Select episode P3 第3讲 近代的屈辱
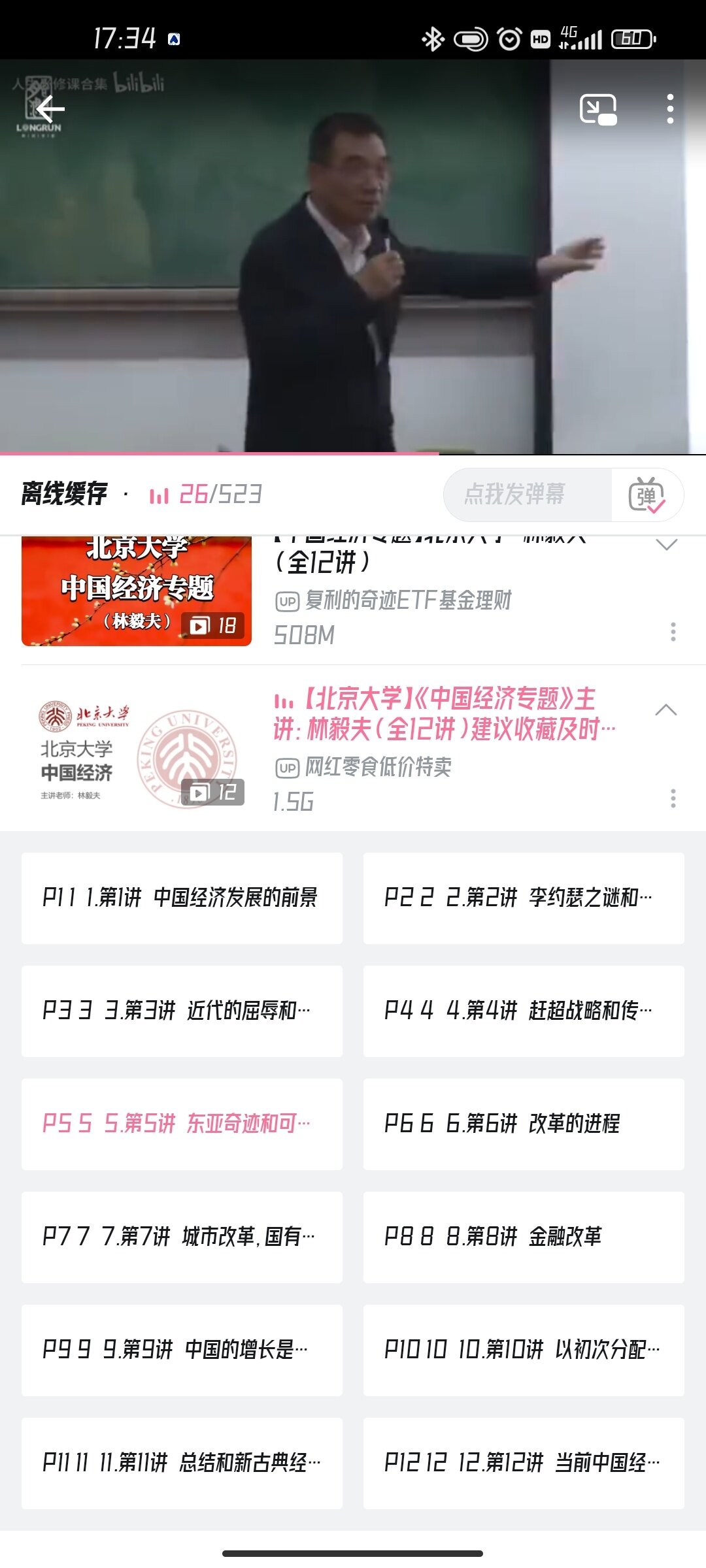Screen dimensions: 706x1568 point(182,1011)
